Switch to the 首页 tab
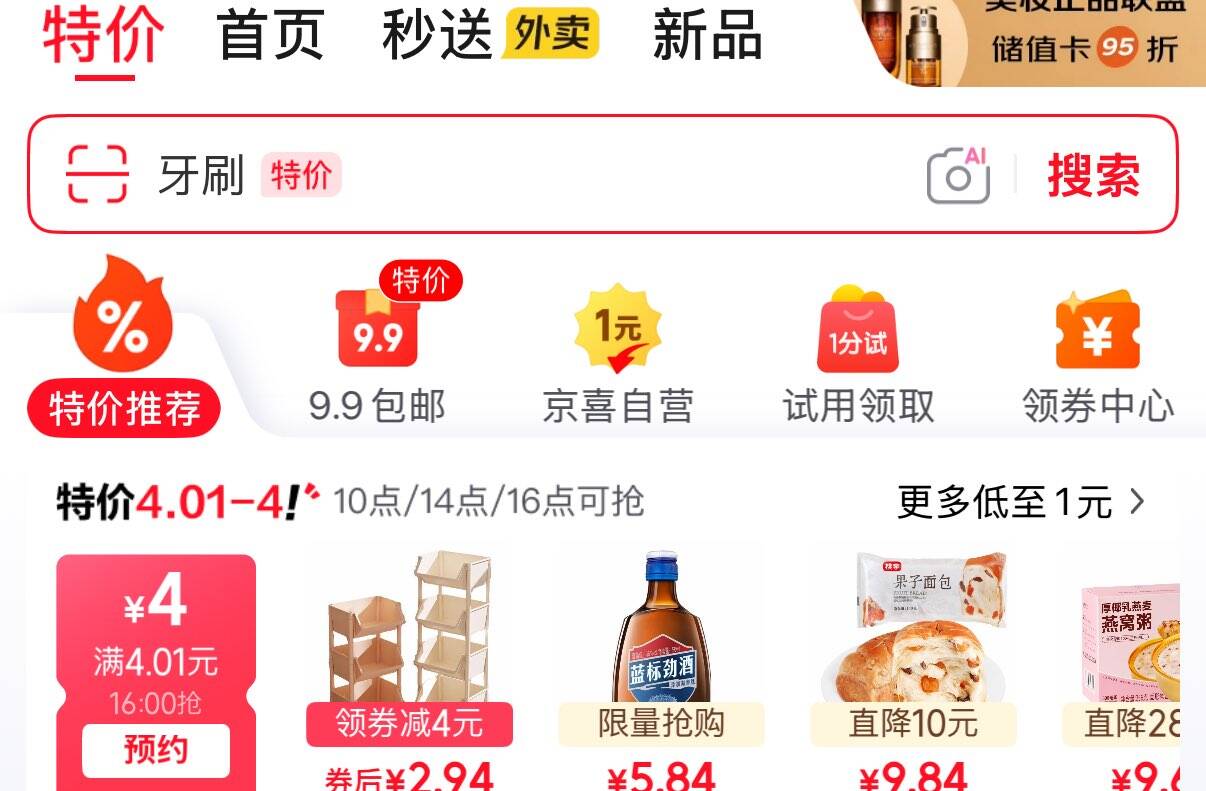 (271, 37)
